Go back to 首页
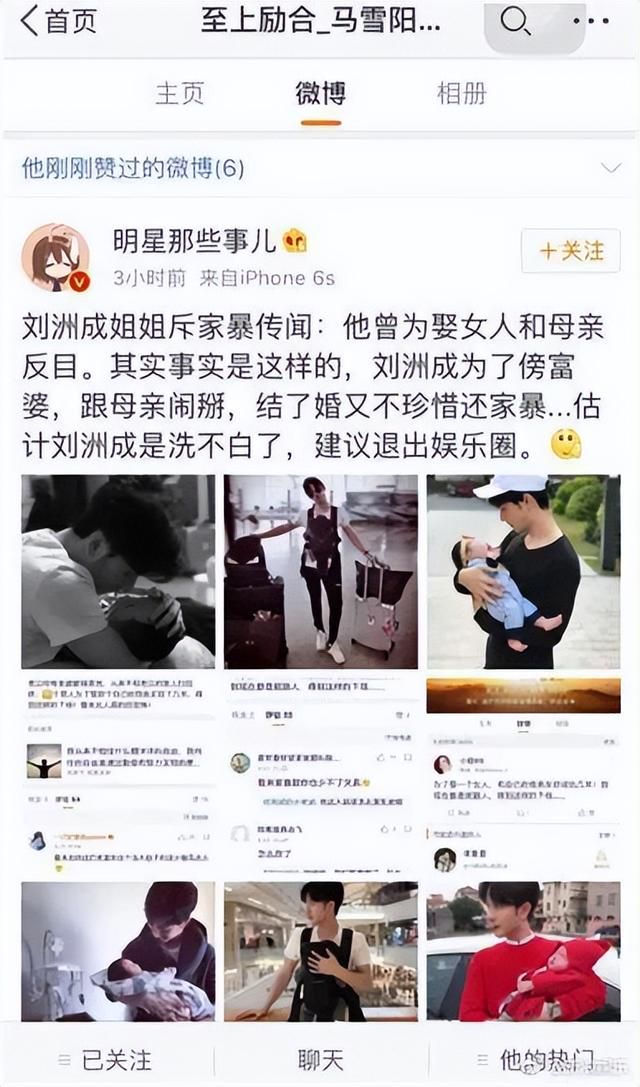Image resolution: width=640 pixels, height=1087 pixels. coord(58,21)
